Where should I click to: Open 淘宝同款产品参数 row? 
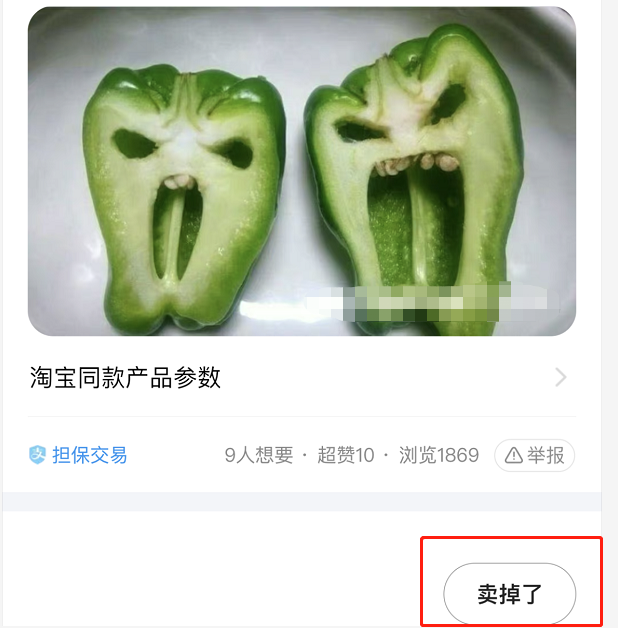pyautogui.click(x=300, y=378)
